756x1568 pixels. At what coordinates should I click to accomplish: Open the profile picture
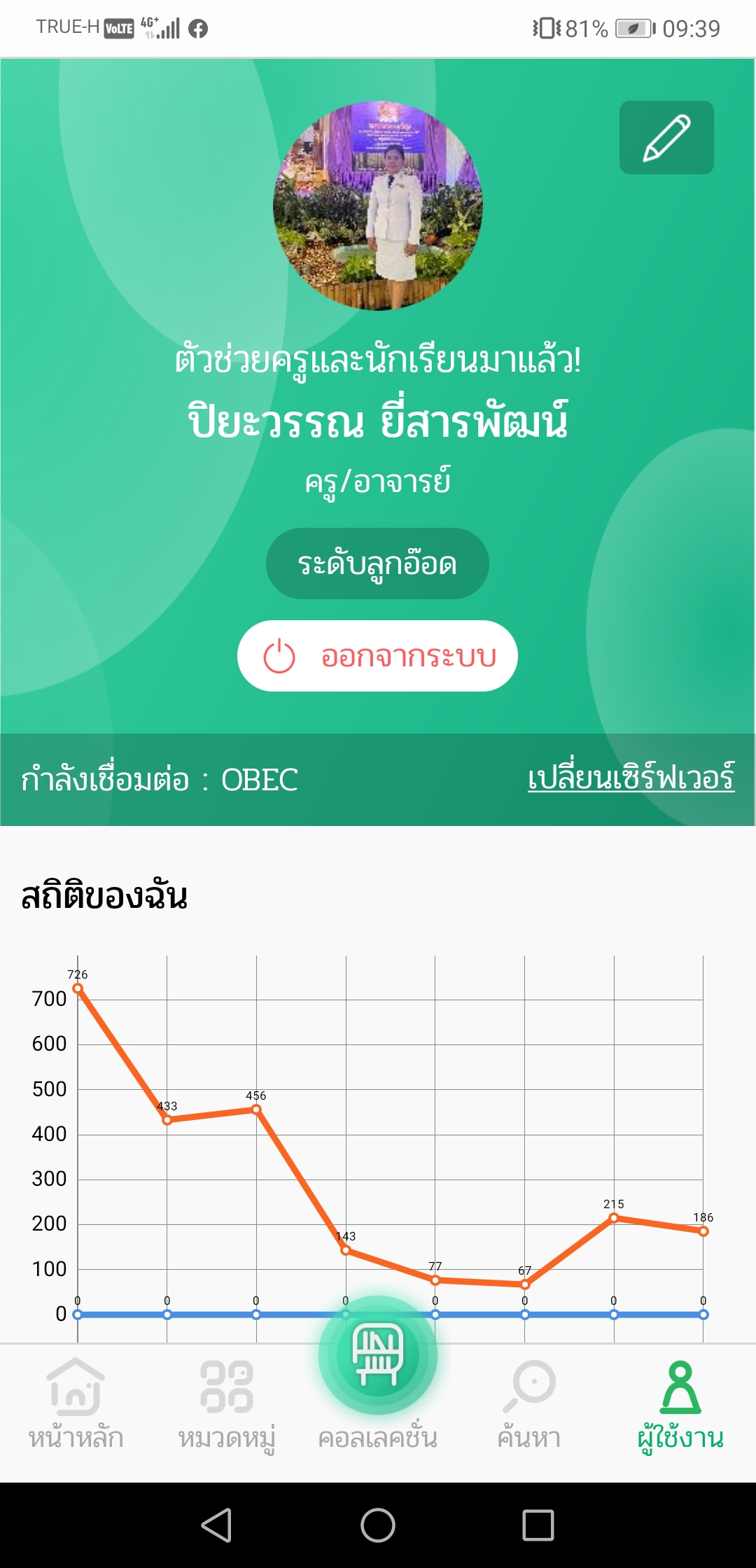378,206
